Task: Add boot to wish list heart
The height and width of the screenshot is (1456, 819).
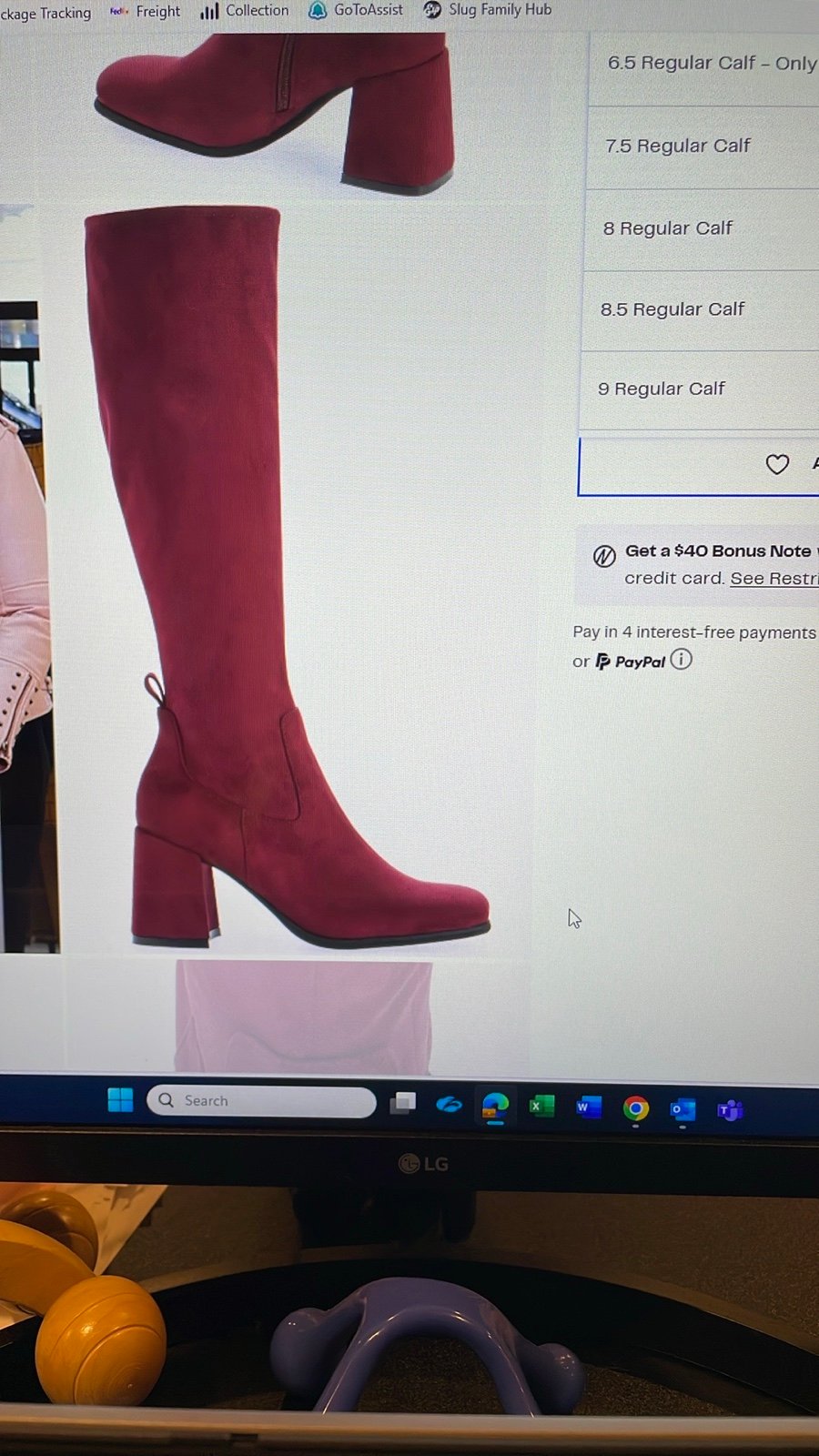Action: [x=777, y=464]
